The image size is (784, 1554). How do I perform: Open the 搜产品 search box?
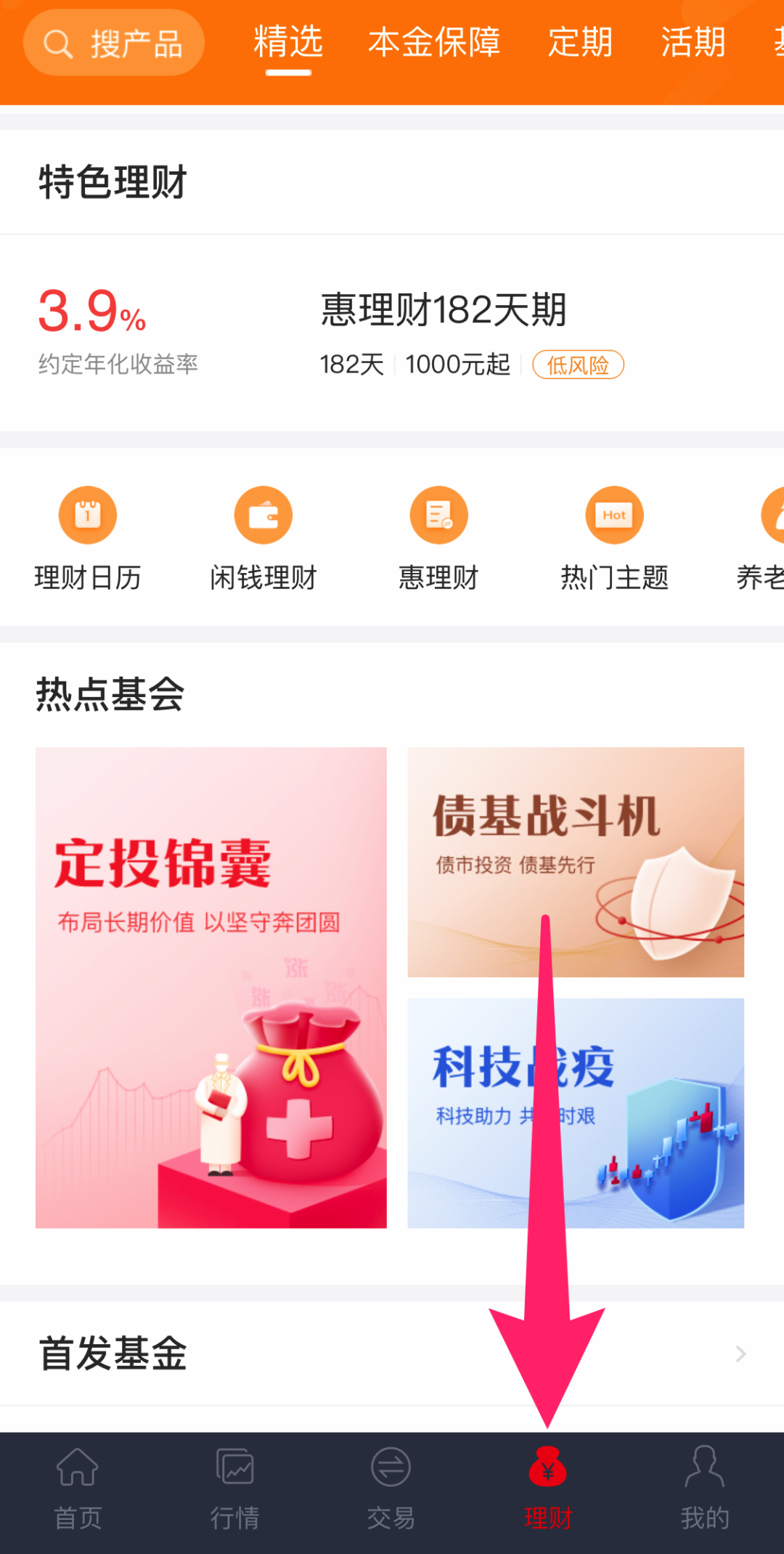coord(114,44)
